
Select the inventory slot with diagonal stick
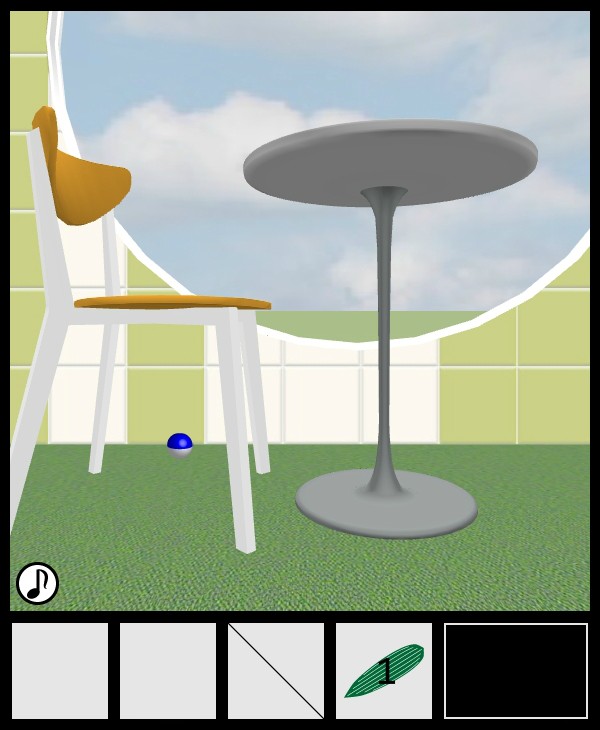coord(276,671)
